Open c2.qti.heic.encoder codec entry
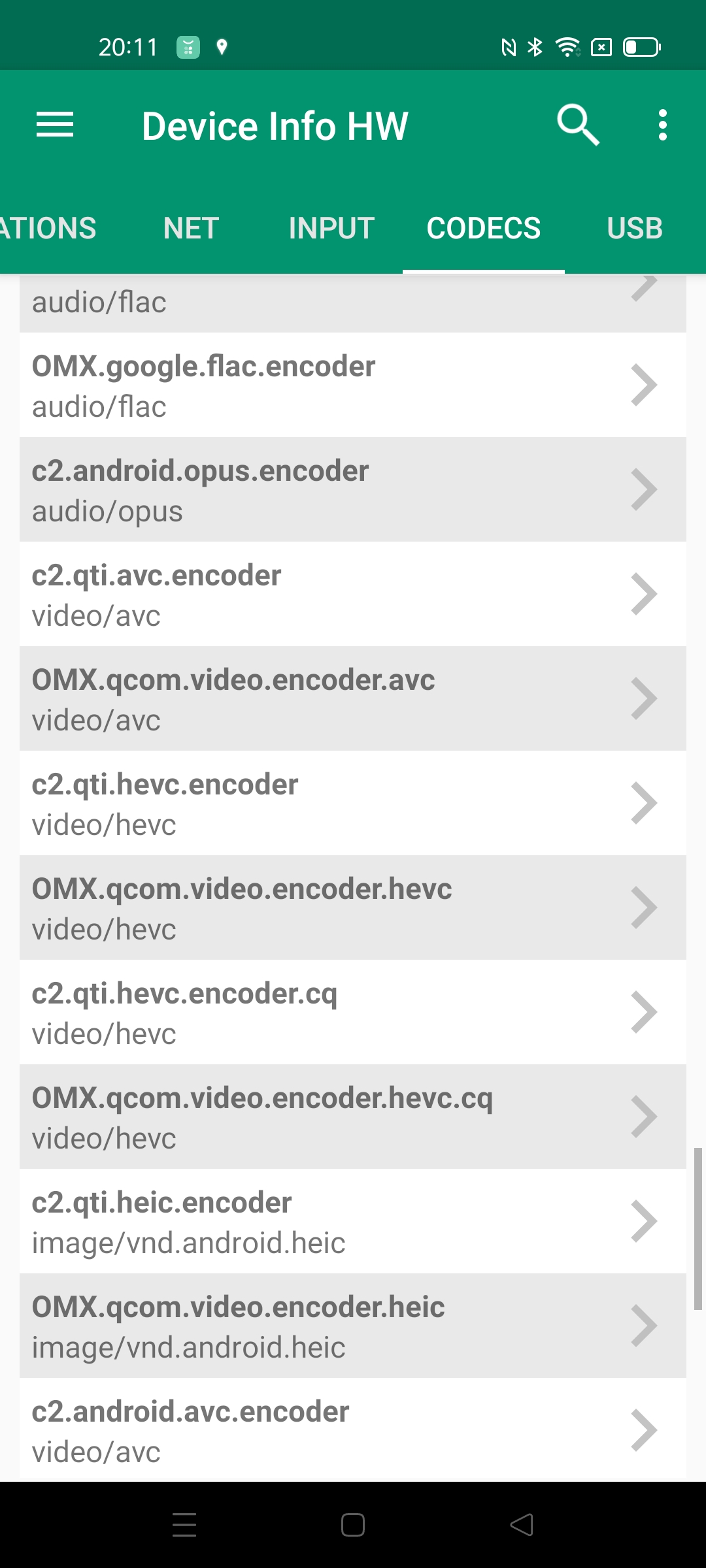706x1568 pixels. [x=353, y=1222]
